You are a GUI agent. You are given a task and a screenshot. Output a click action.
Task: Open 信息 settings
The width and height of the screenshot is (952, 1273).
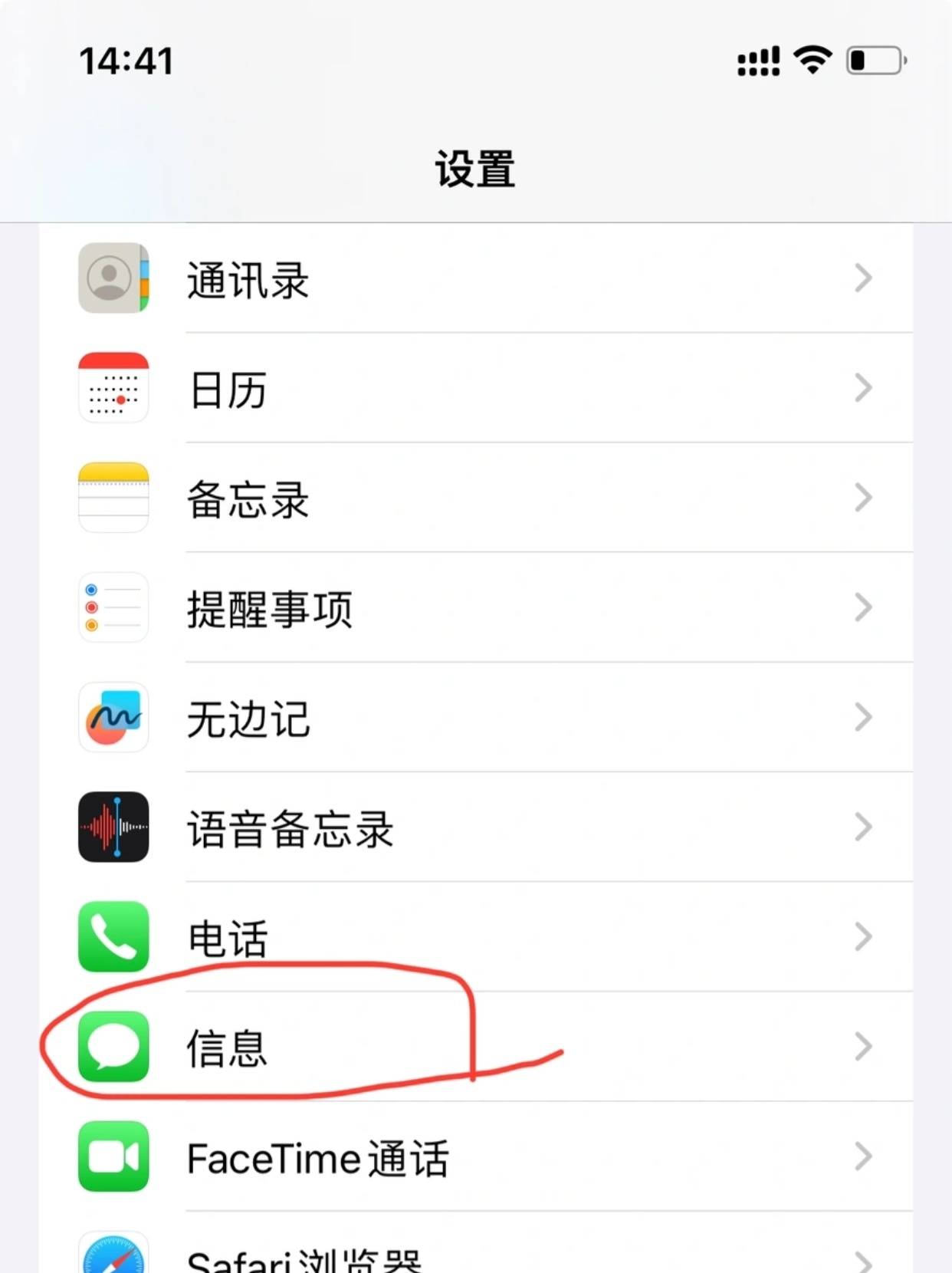click(475, 1047)
